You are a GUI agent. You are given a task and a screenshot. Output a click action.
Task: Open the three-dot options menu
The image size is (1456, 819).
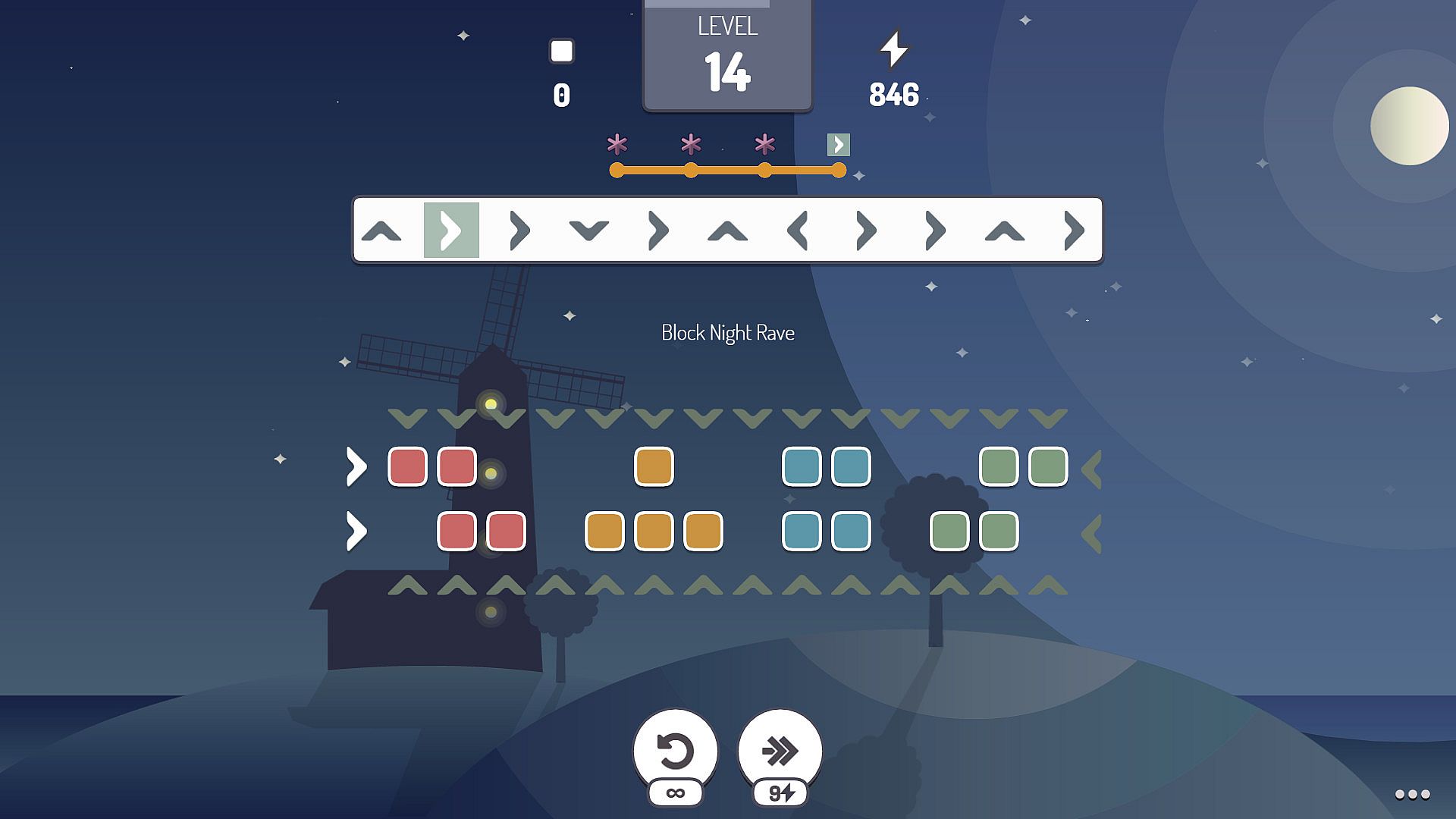click(1412, 794)
